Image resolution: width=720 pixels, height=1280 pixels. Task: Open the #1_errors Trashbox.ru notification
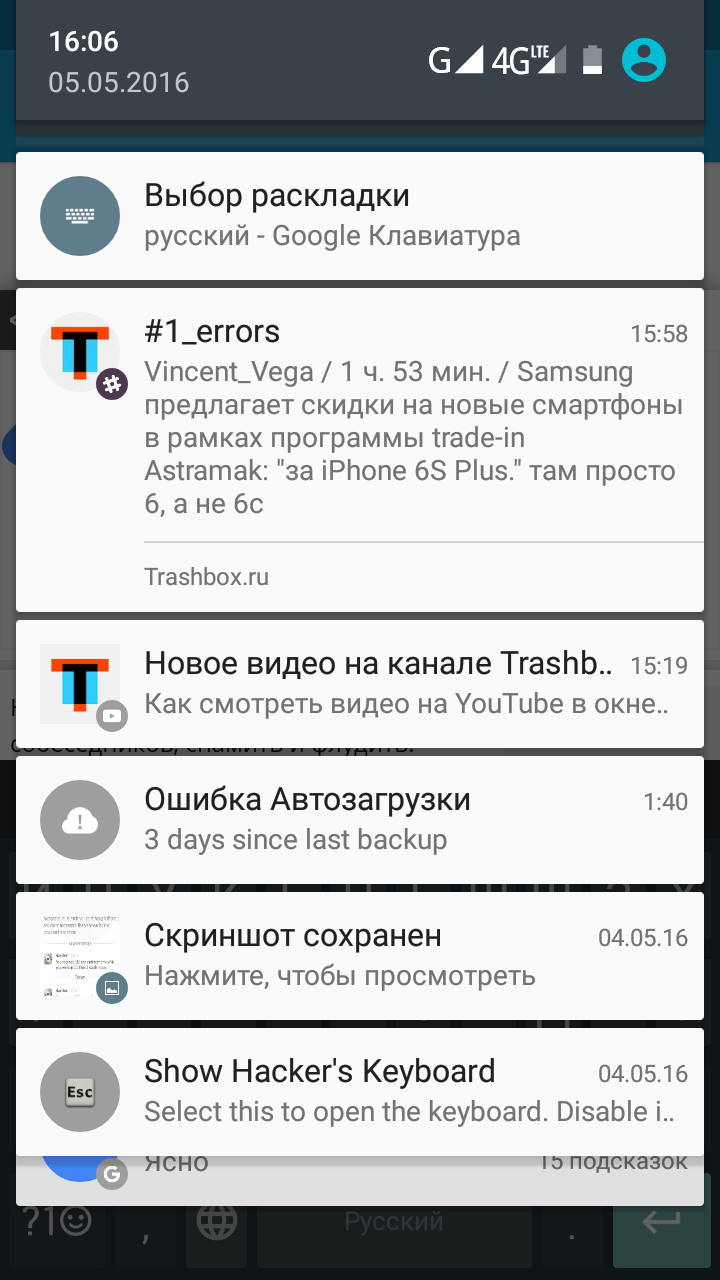[x=360, y=450]
